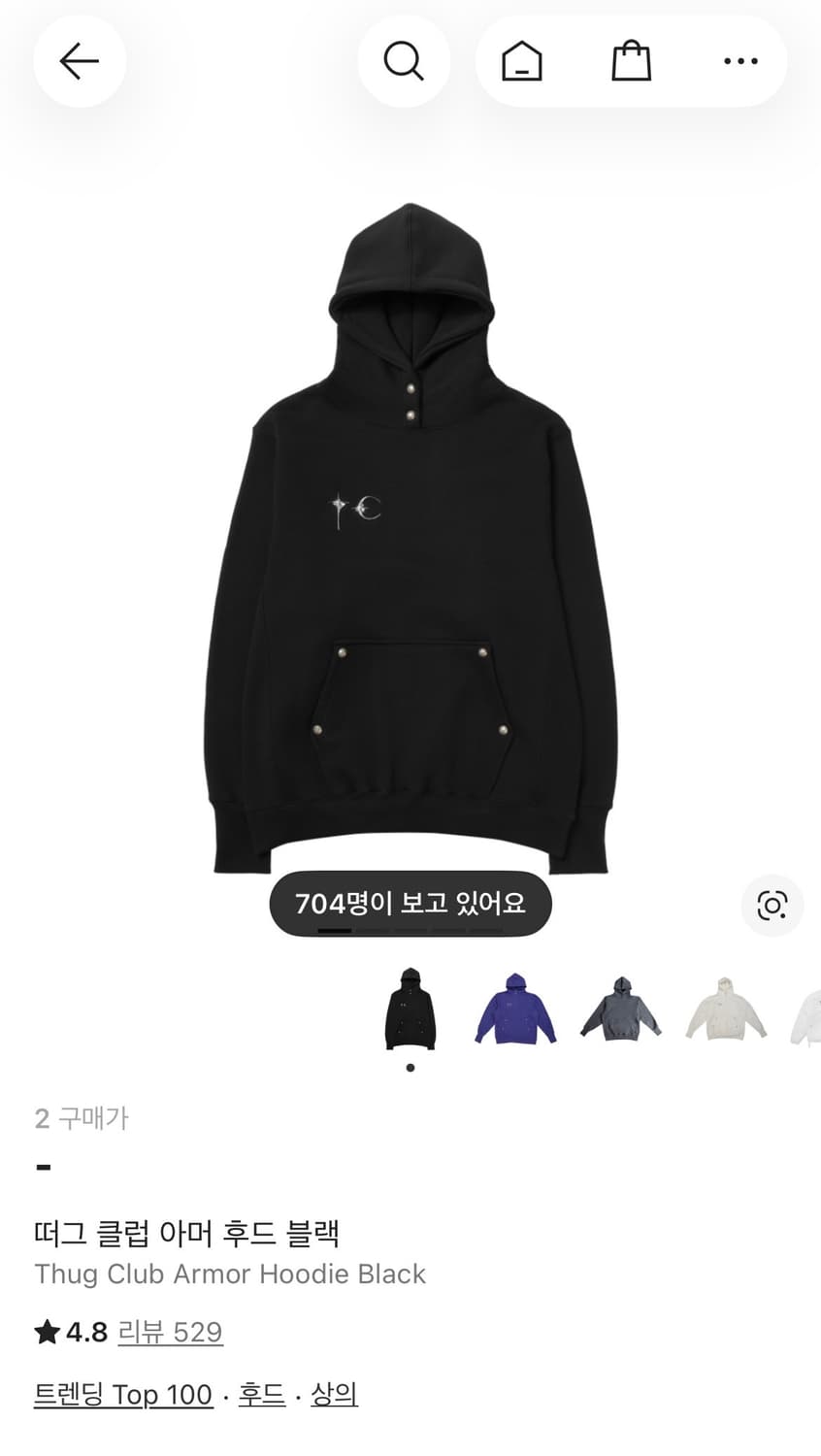Select the camera scan icon near the photo
Image resolution: width=821 pixels, height=1456 pixels.
[772, 904]
